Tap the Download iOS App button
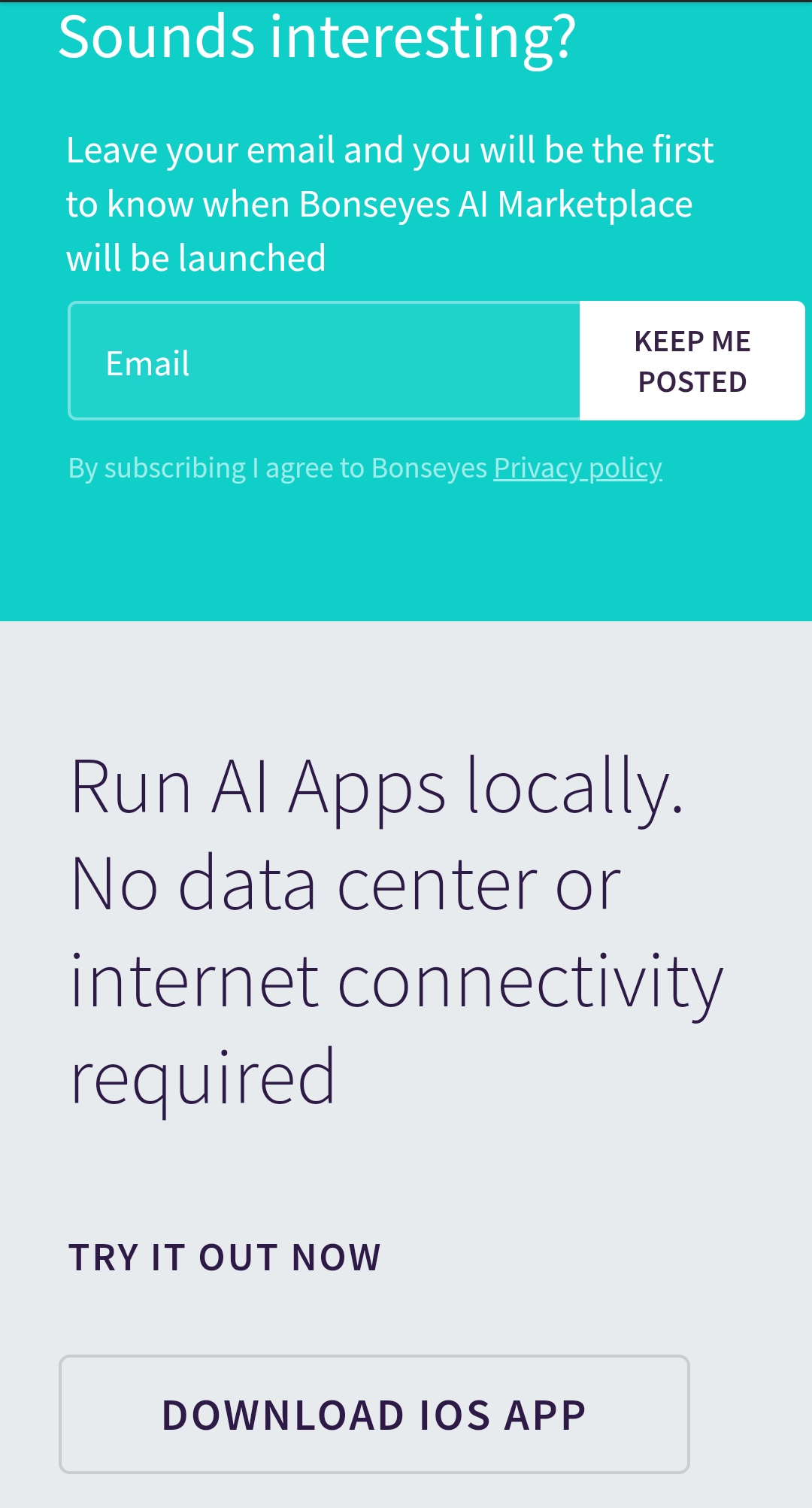Image resolution: width=812 pixels, height=1508 pixels. coord(374,1415)
